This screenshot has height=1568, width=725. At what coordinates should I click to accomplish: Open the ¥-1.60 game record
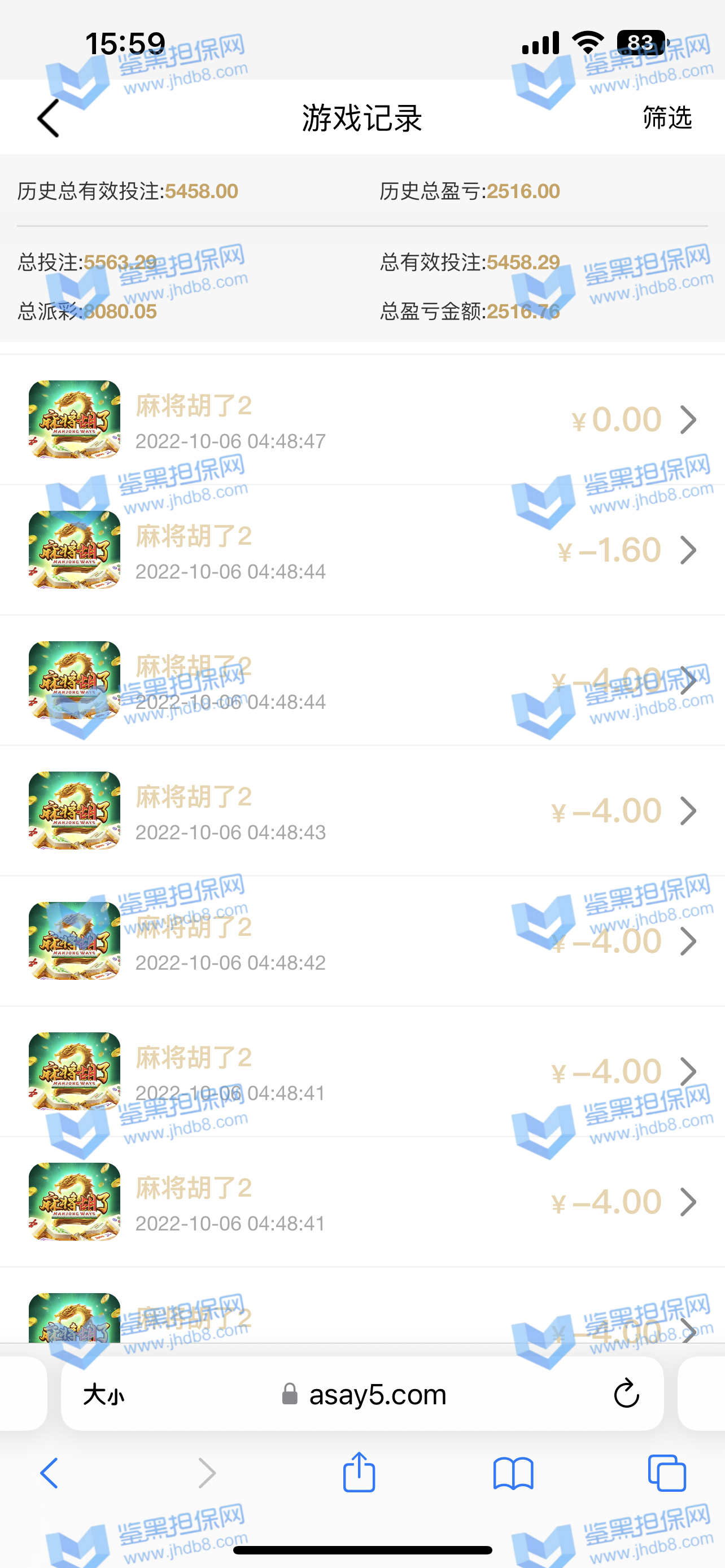362,550
